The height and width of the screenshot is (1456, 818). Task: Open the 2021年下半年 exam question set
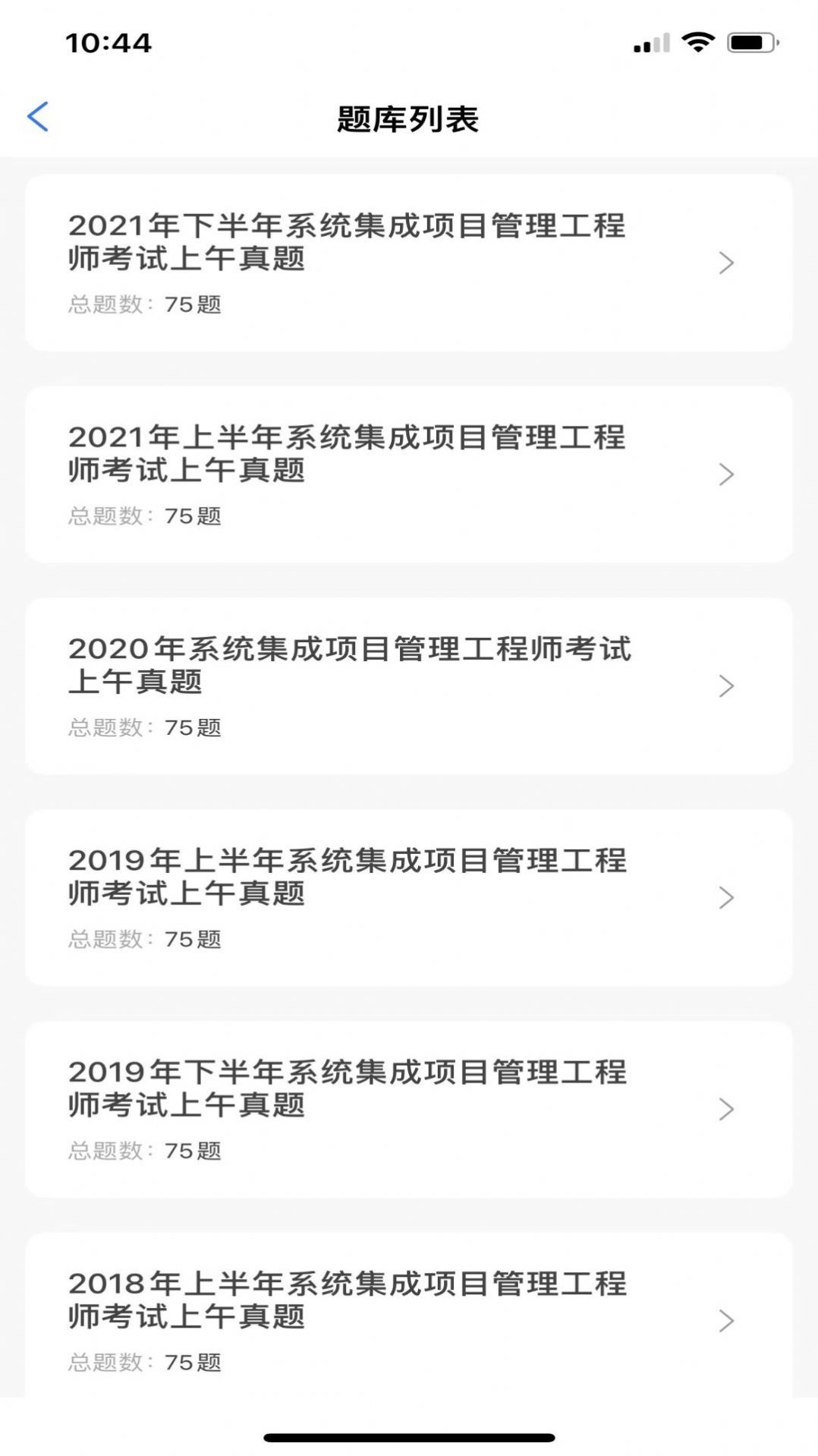click(x=408, y=263)
